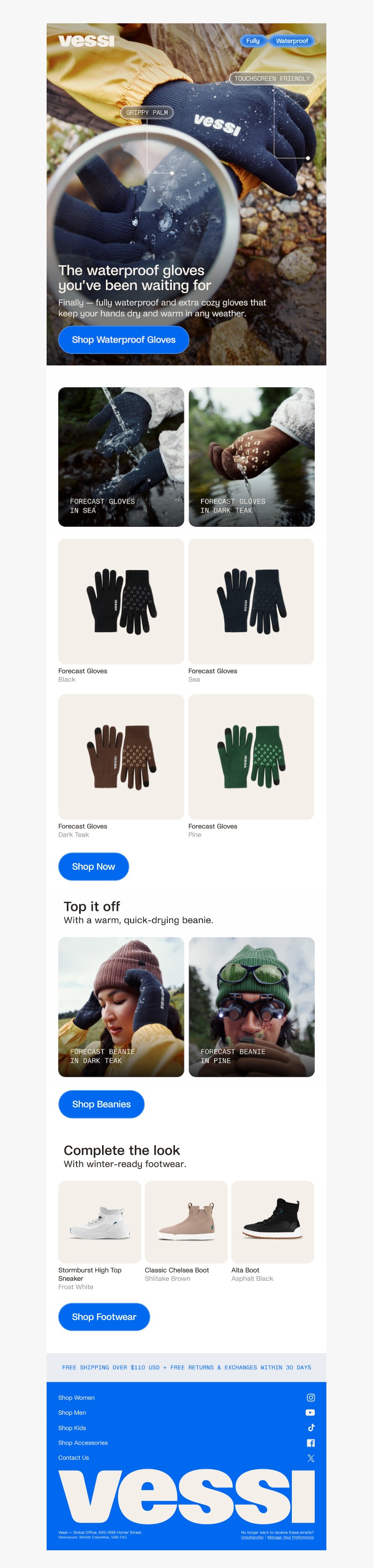Open the Contact Us link

(x=74, y=1458)
